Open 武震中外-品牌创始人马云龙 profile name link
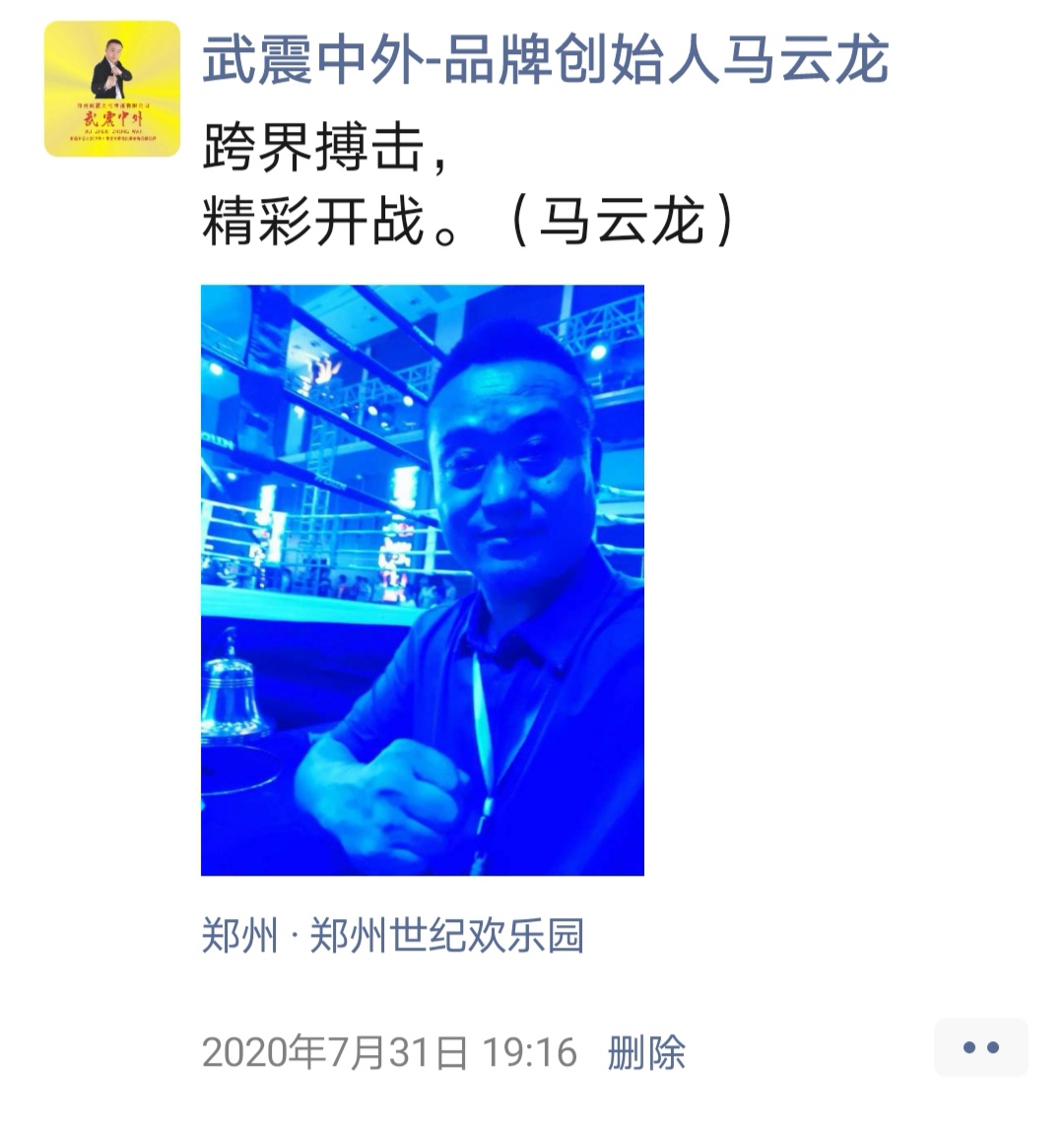 coord(545,59)
